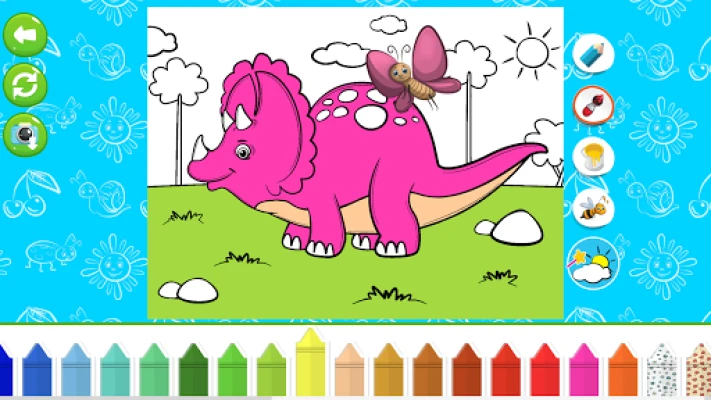This screenshot has height=400, width=711.
Task: Select the yellow crayon
Action: (310, 362)
